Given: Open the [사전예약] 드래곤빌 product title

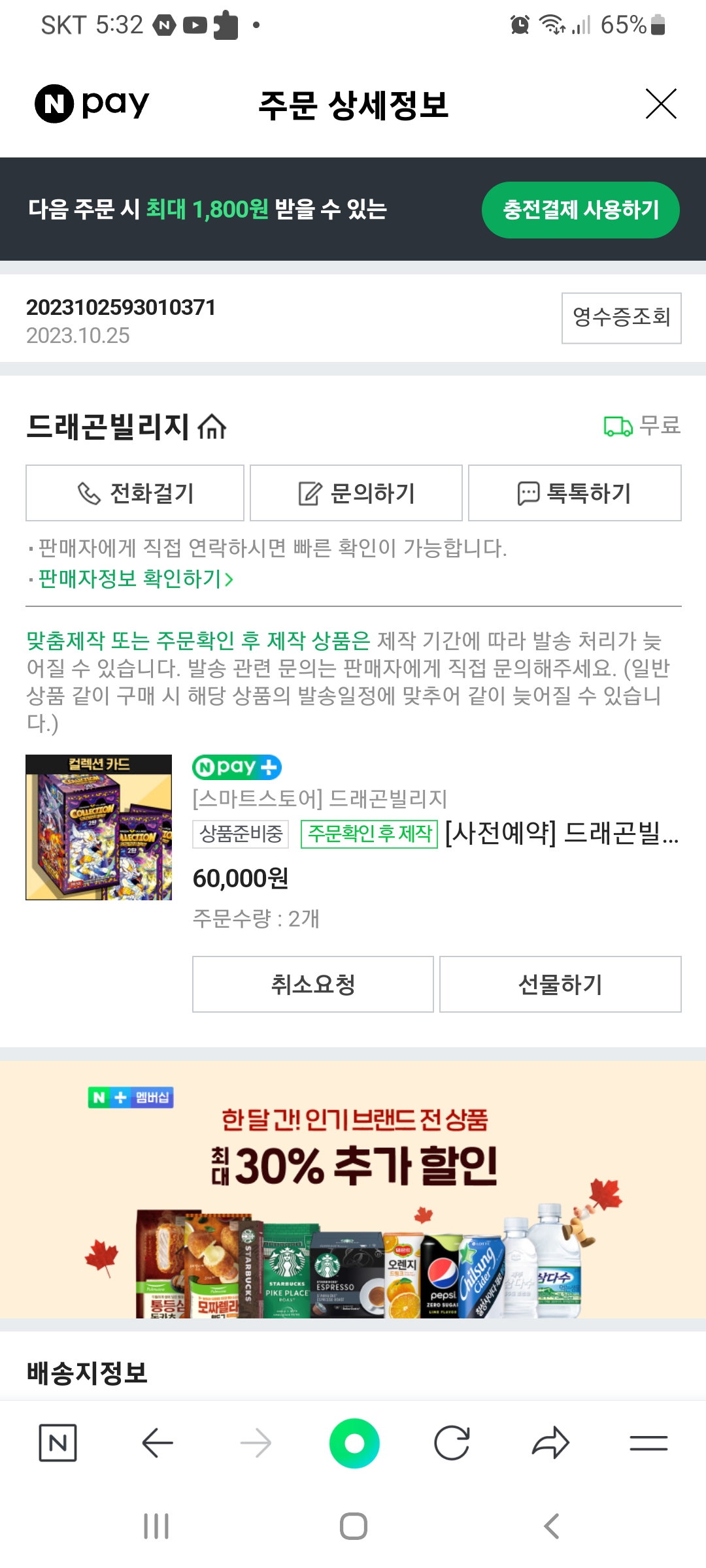Looking at the screenshot, I should click(561, 834).
